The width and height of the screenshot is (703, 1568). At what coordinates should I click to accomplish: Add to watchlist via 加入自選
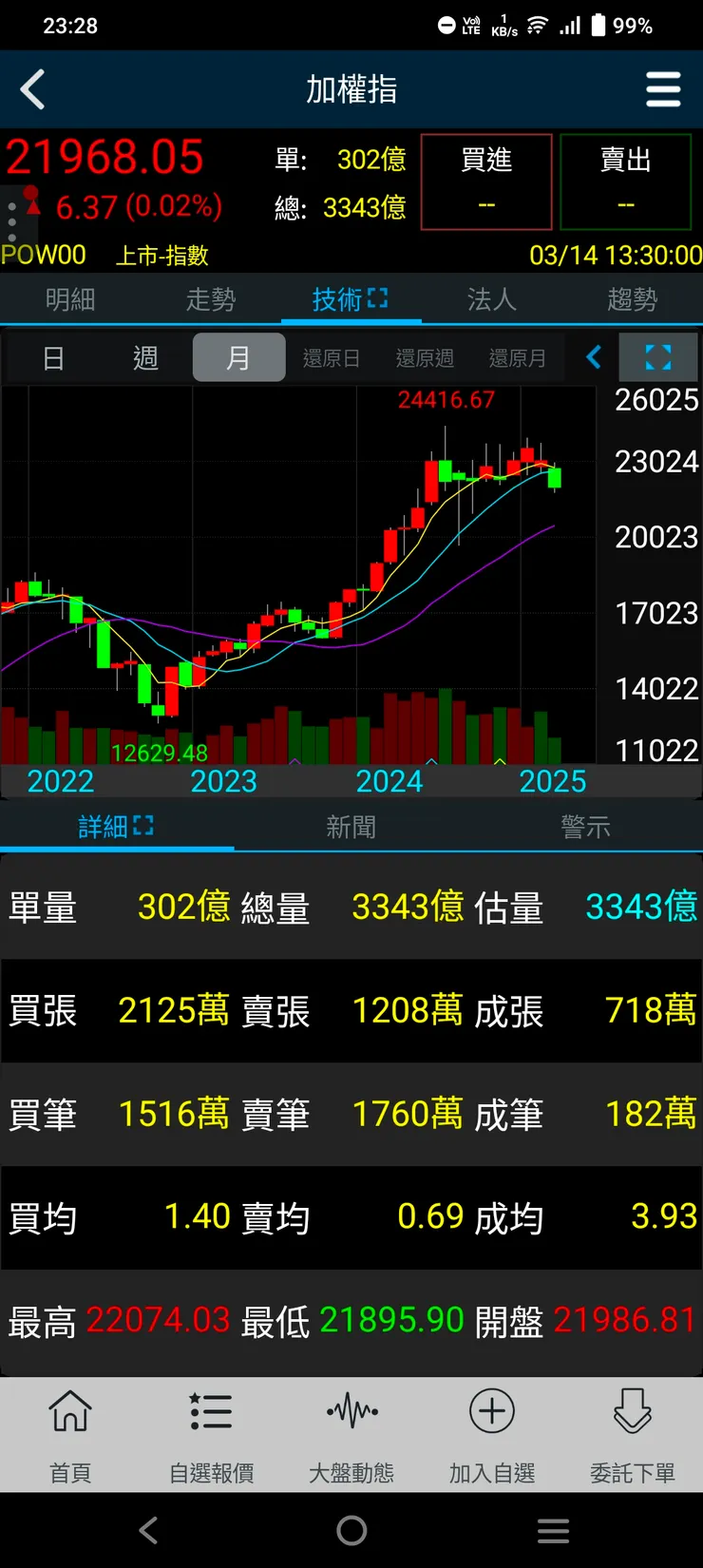pyautogui.click(x=492, y=1434)
